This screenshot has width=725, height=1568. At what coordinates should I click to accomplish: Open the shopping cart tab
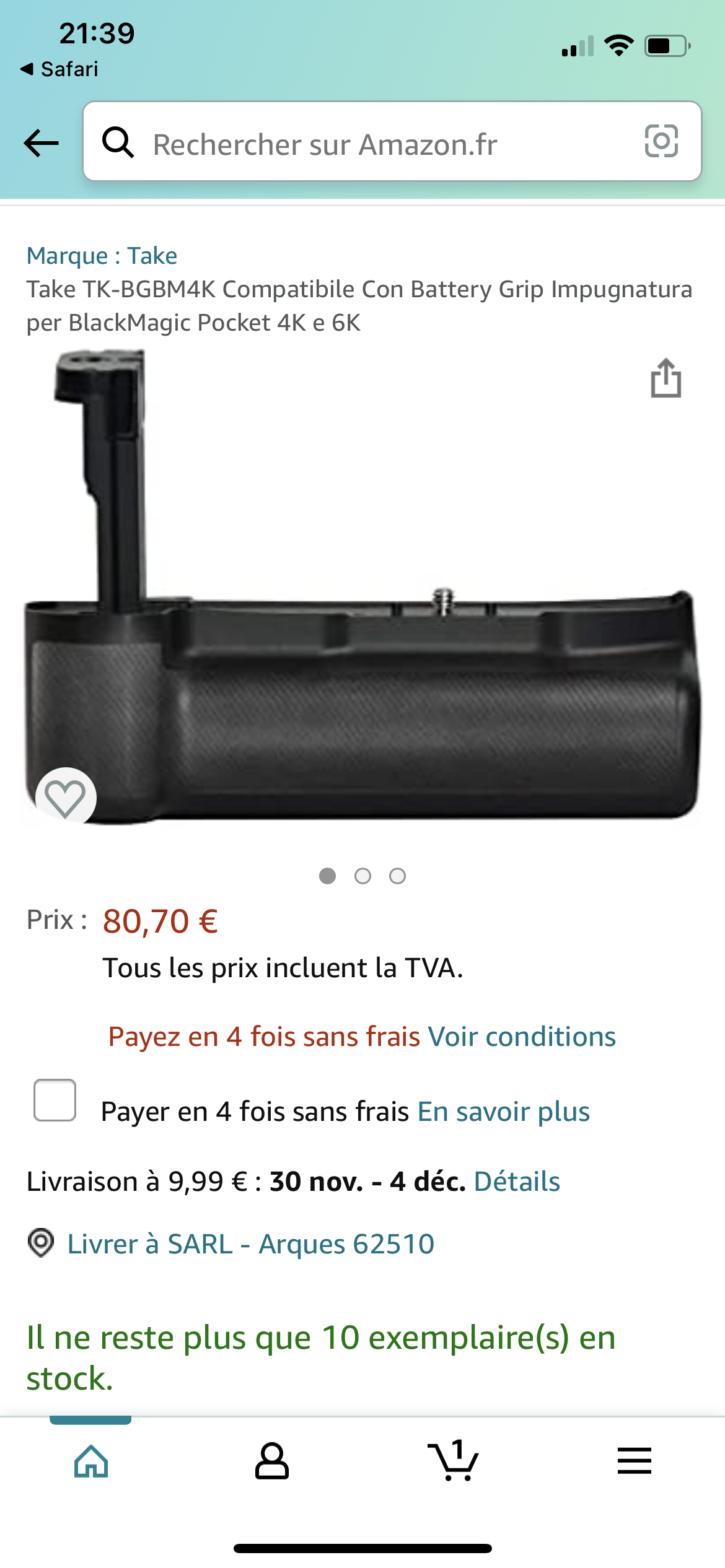(453, 1460)
